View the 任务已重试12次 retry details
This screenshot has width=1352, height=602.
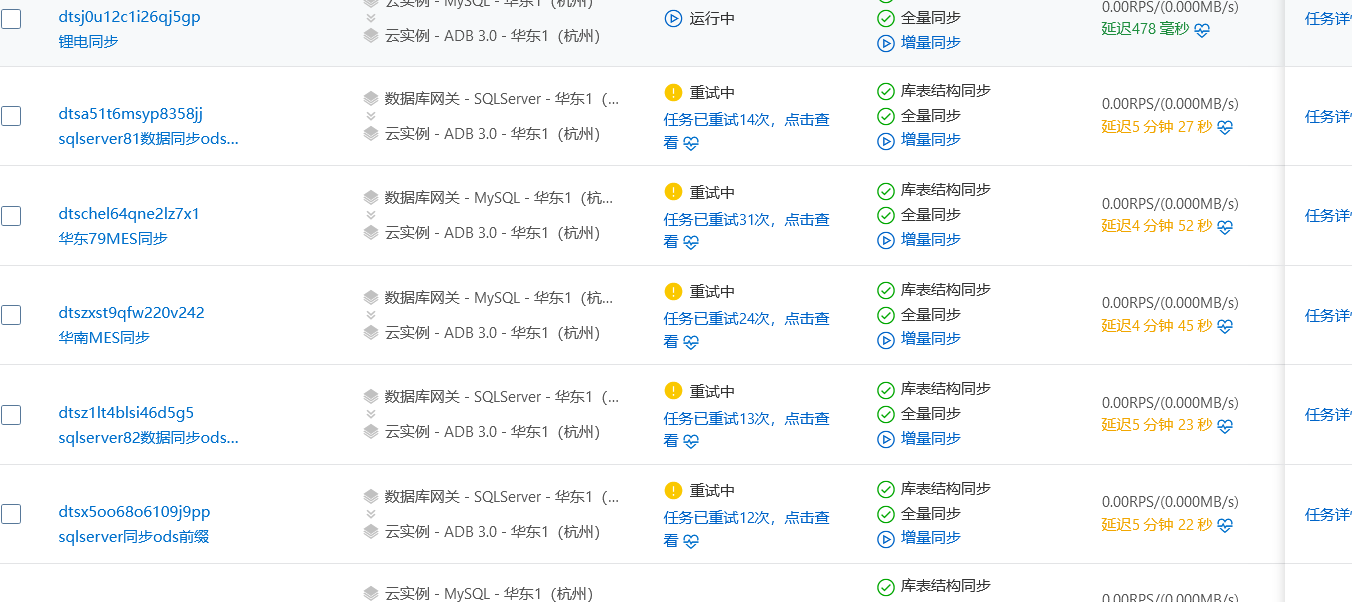(746, 518)
